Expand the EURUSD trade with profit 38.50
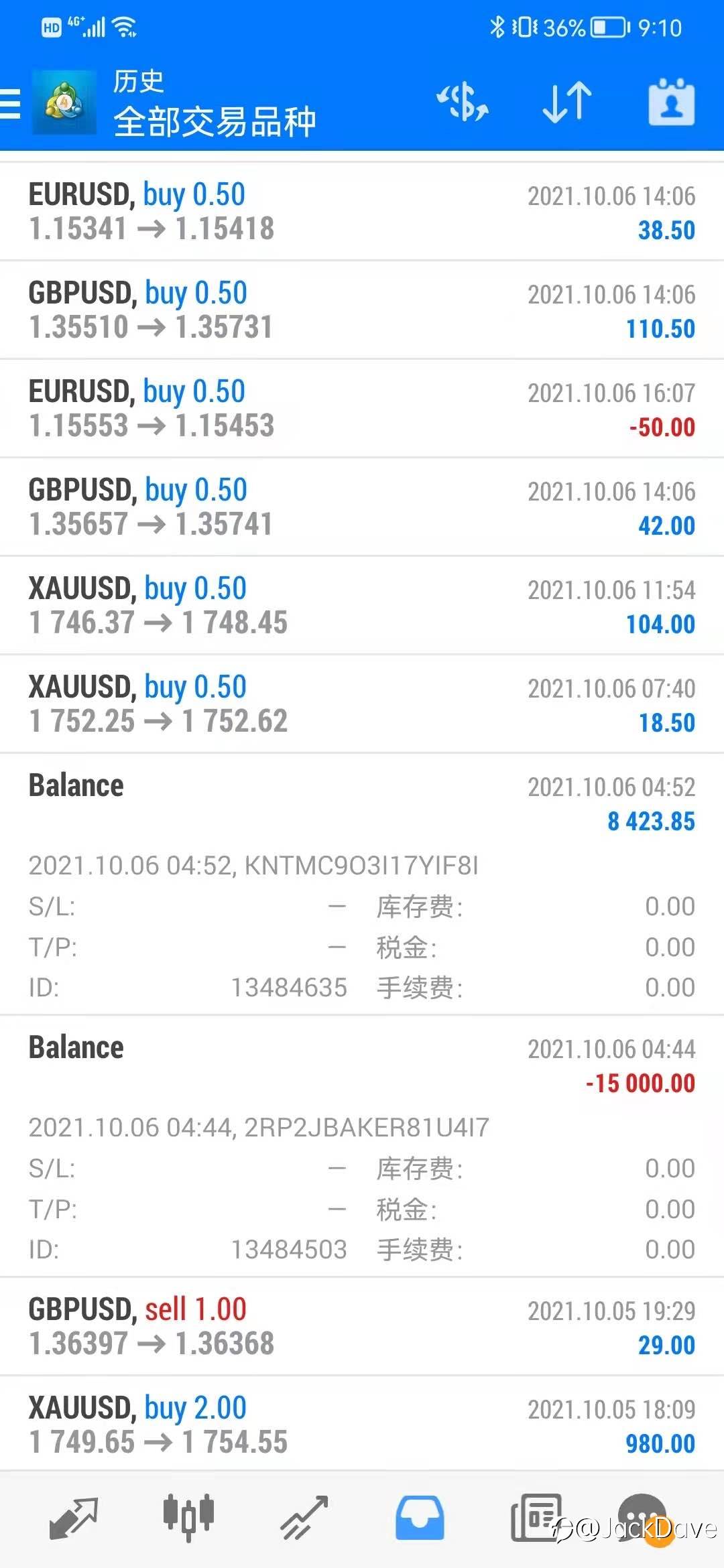Image resolution: width=724 pixels, height=1568 pixels. (x=362, y=212)
